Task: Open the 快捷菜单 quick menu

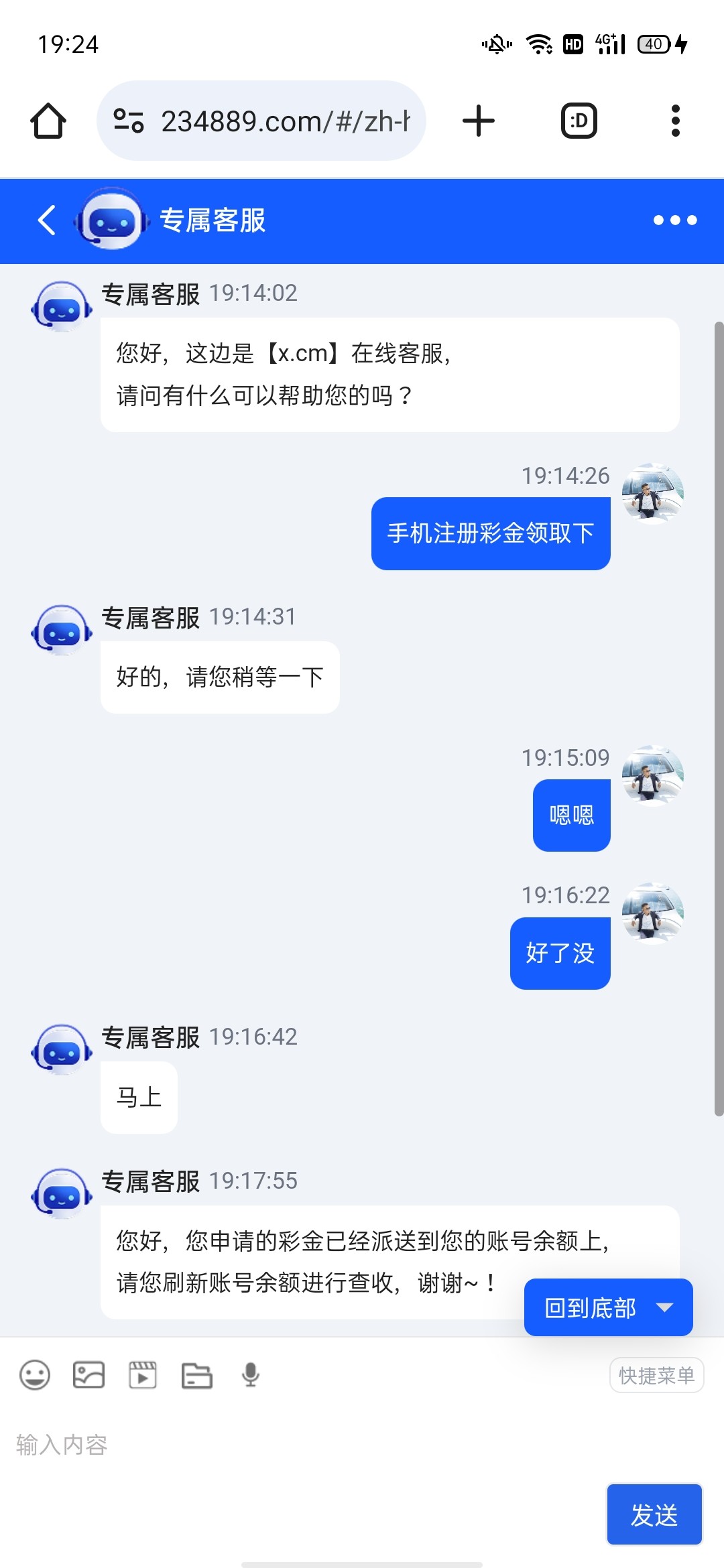Action: (656, 1376)
